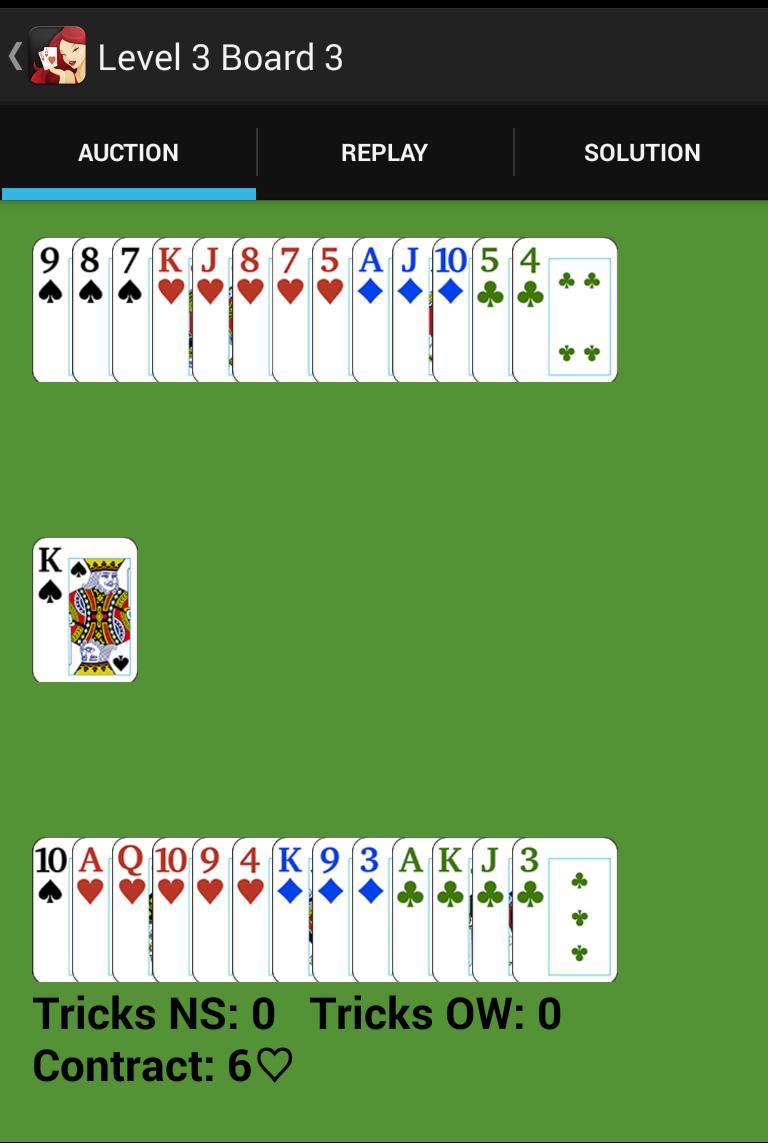Play the 10 of spades from bottom hand
Image resolution: width=768 pixels, height=1143 pixels.
pyautogui.click(x=51, y=910)
